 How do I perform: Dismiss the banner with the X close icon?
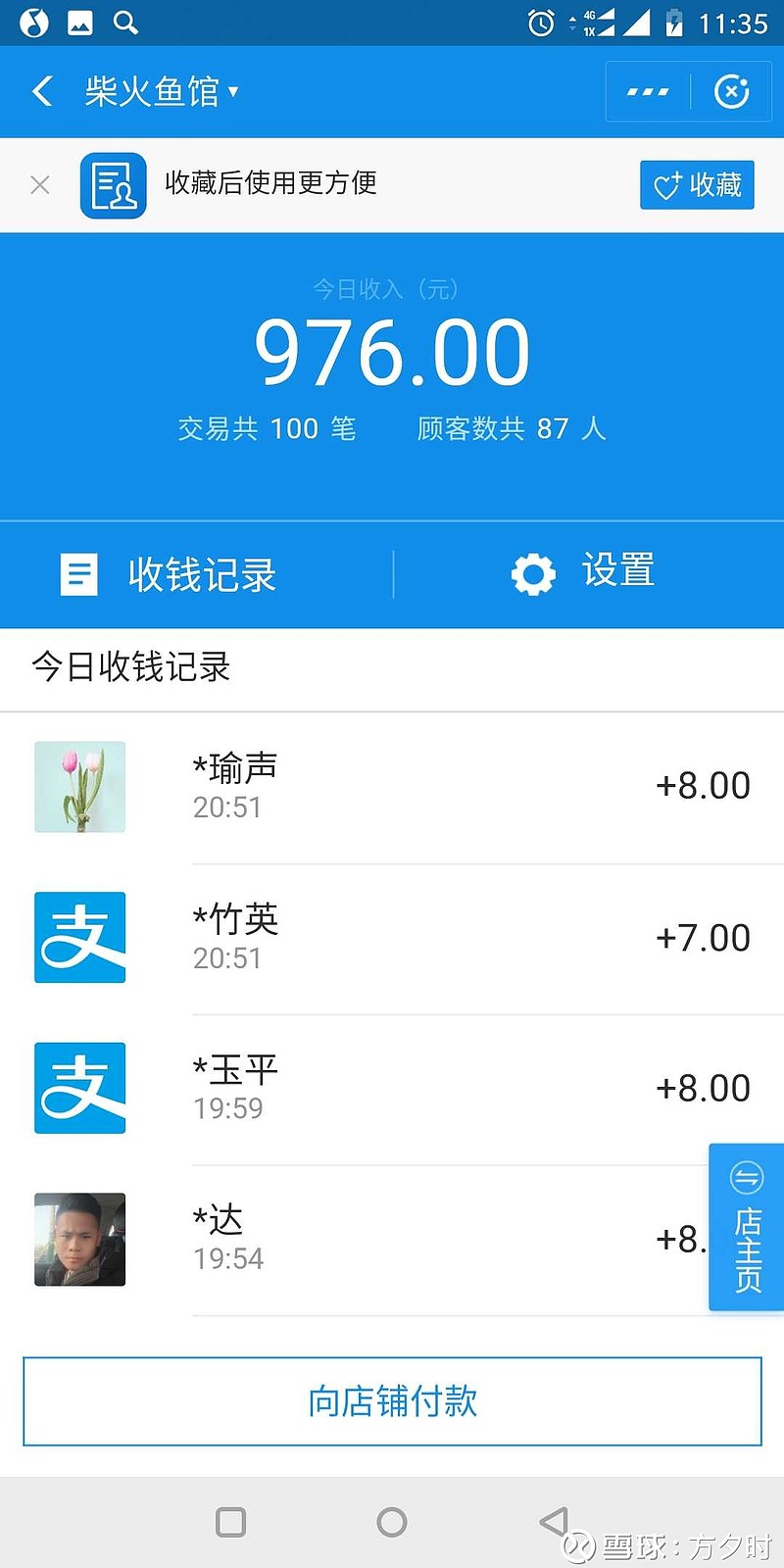tap(39, 184)
